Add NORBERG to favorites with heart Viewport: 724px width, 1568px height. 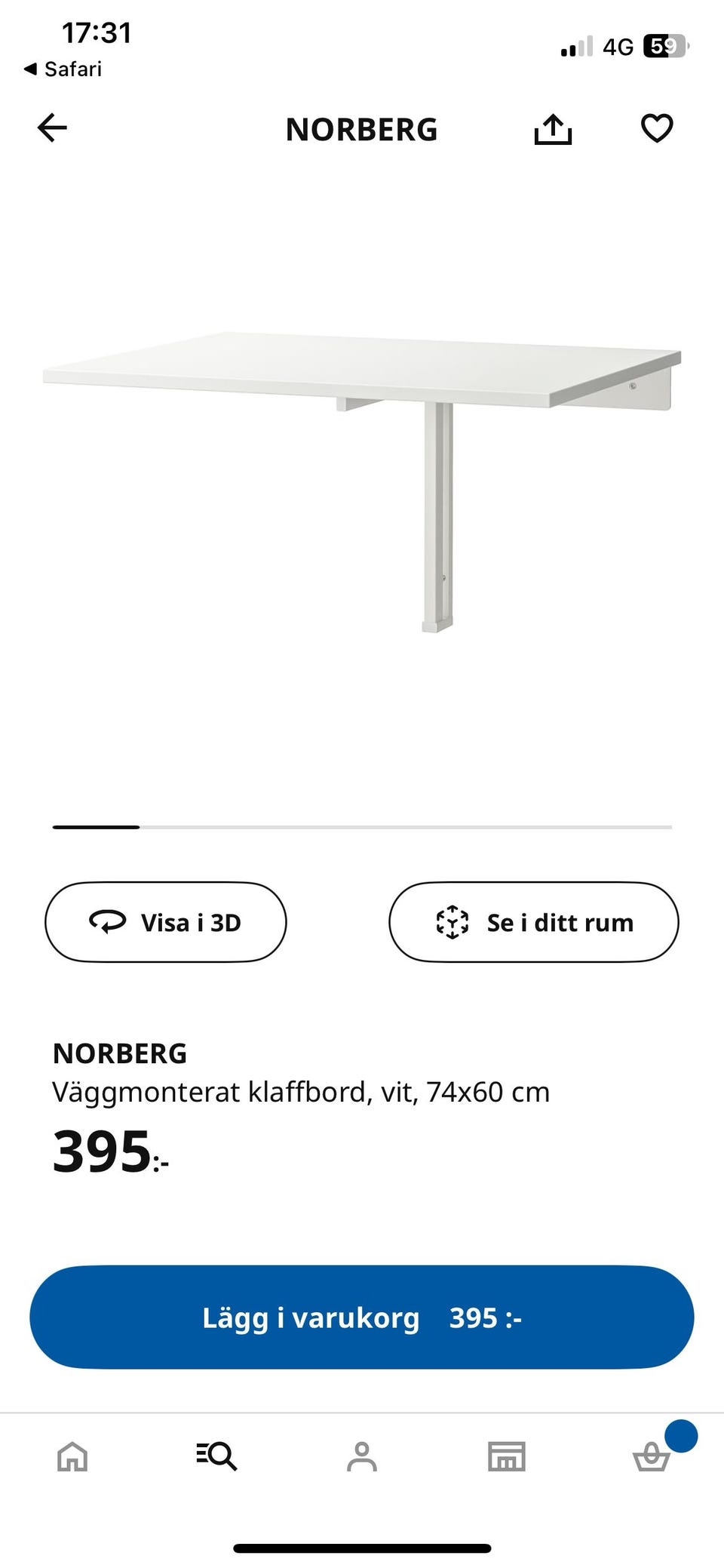point(657,128)
